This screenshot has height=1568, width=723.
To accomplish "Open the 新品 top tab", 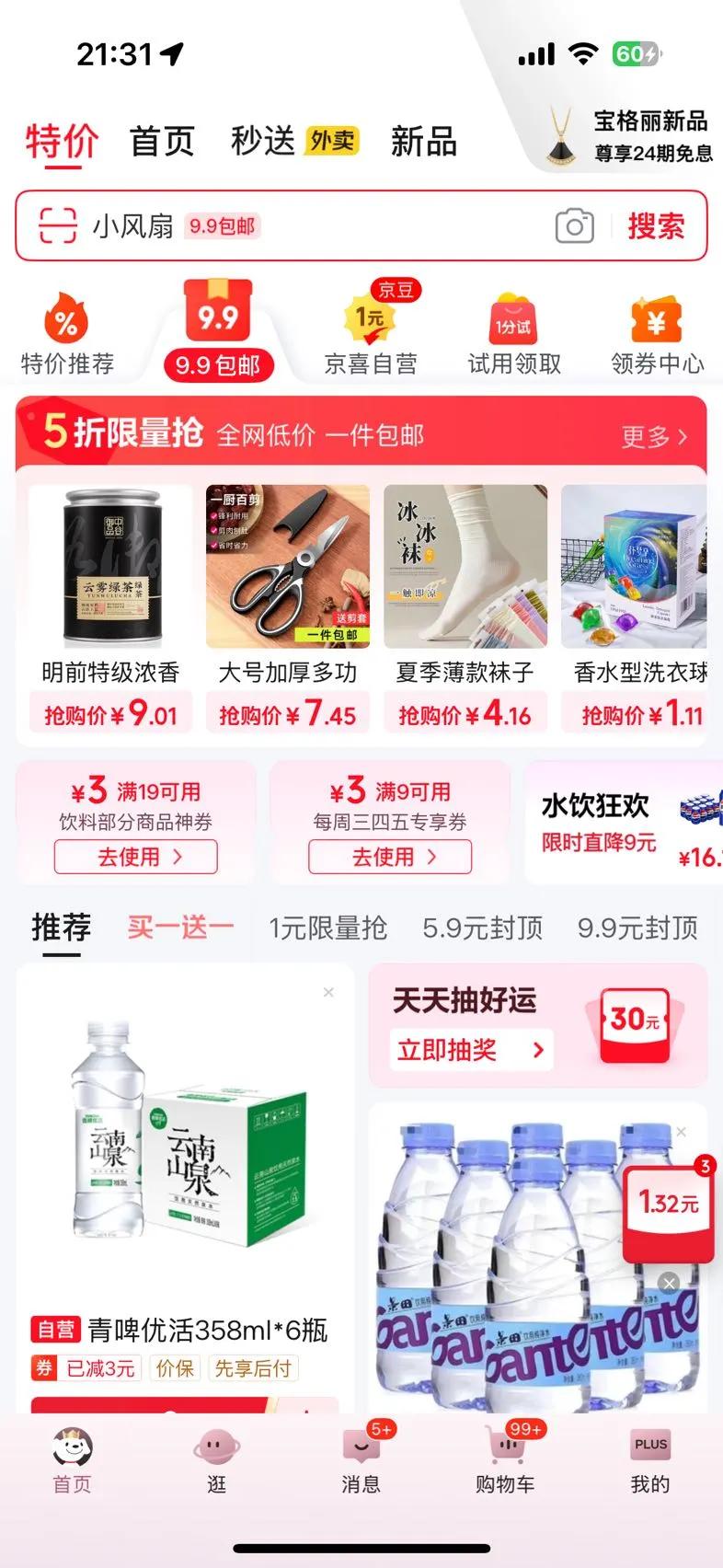I will pyautogui.click(x=423, y=142).
